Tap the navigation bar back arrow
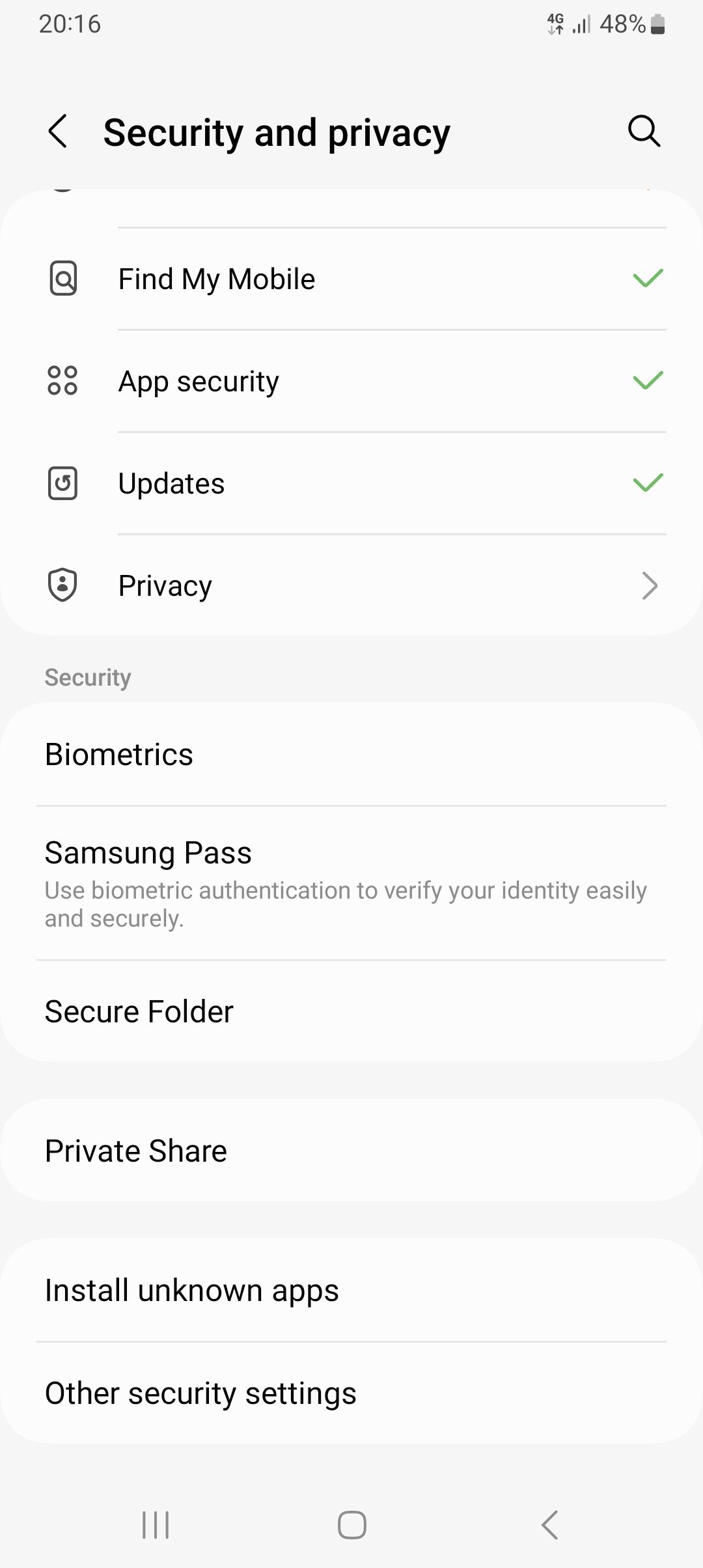Image resolution: width=703 pixels, height=1568 pixels. (547, 1524)
